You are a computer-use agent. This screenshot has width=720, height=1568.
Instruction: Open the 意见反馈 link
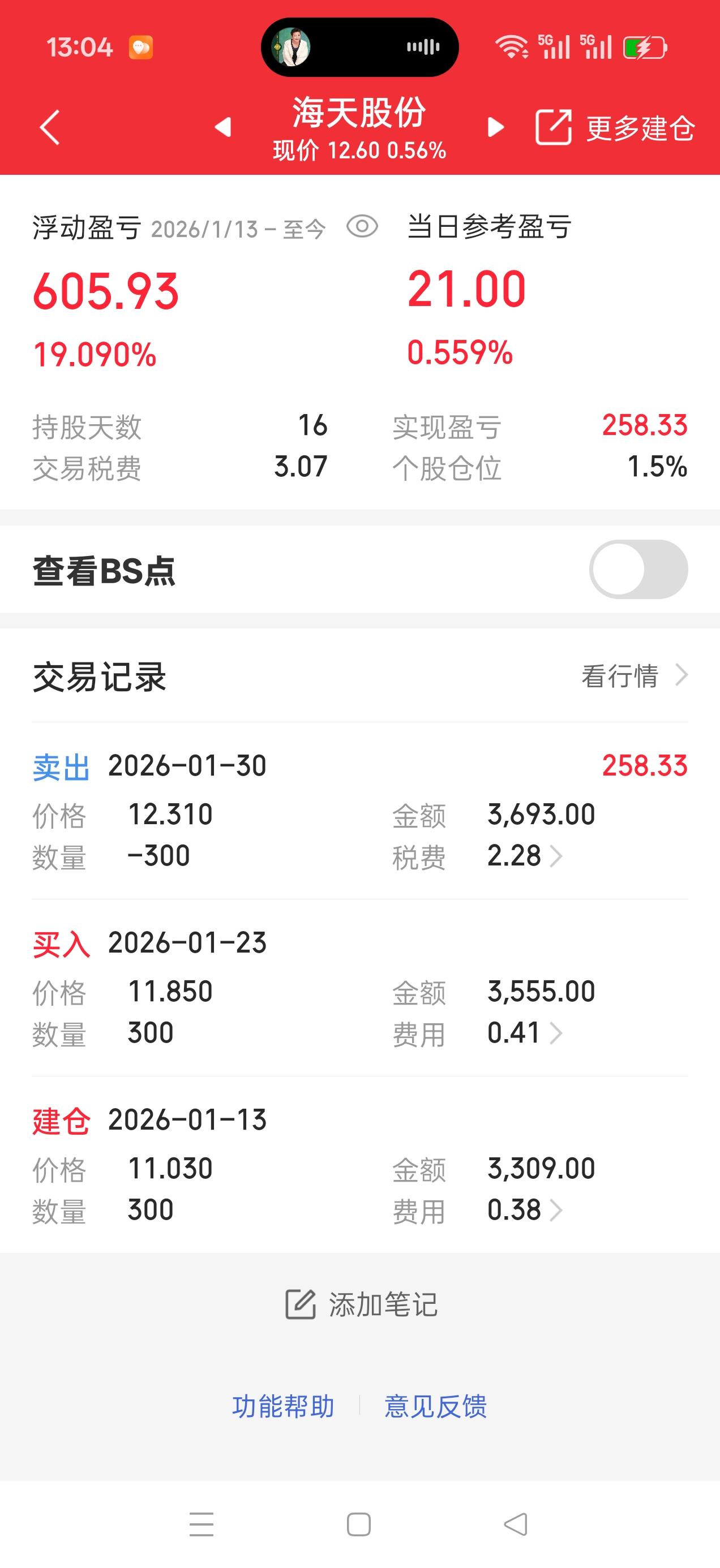click(435, 1406)
